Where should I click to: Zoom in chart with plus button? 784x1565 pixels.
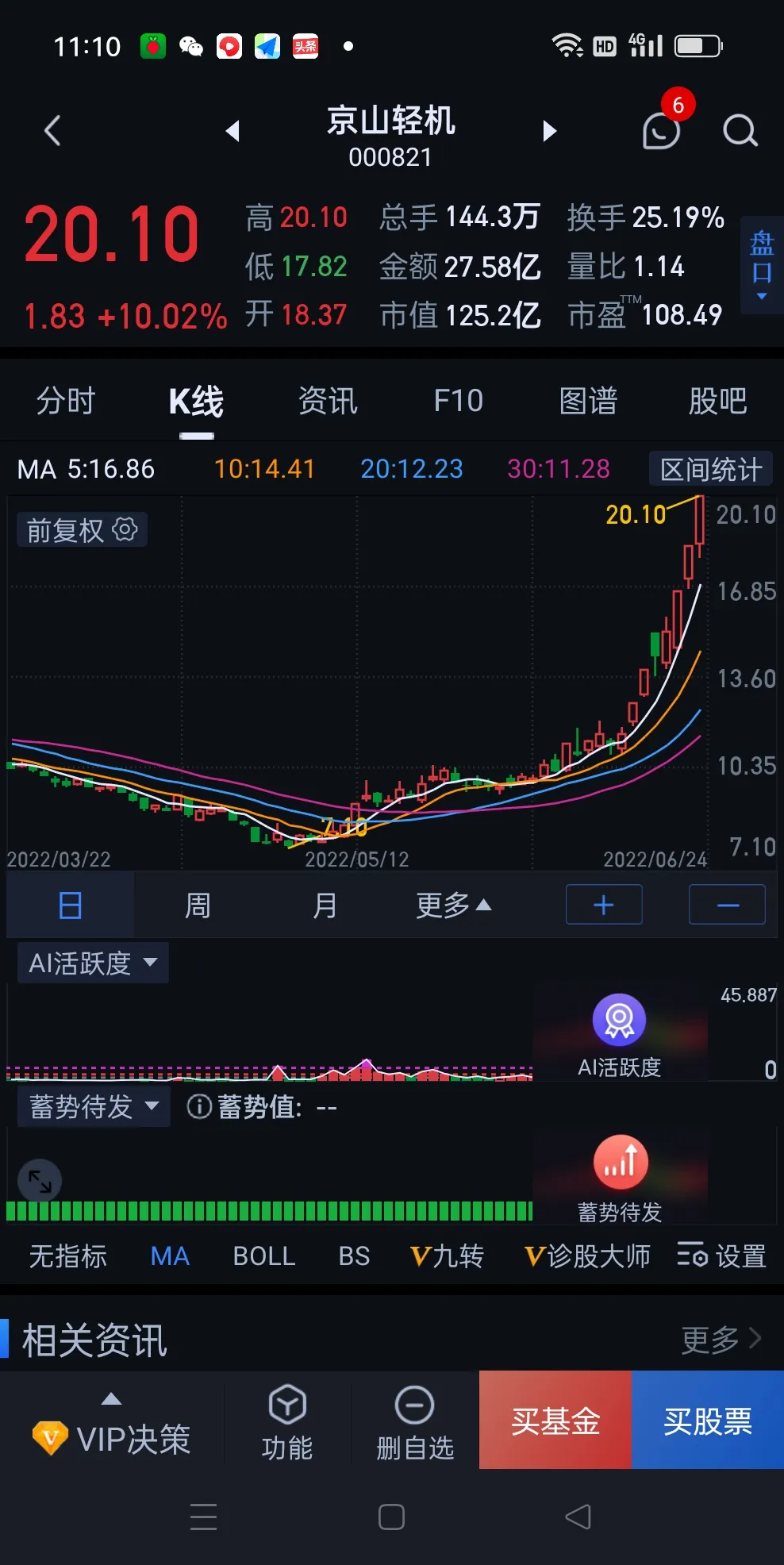(x=604, y=905)
